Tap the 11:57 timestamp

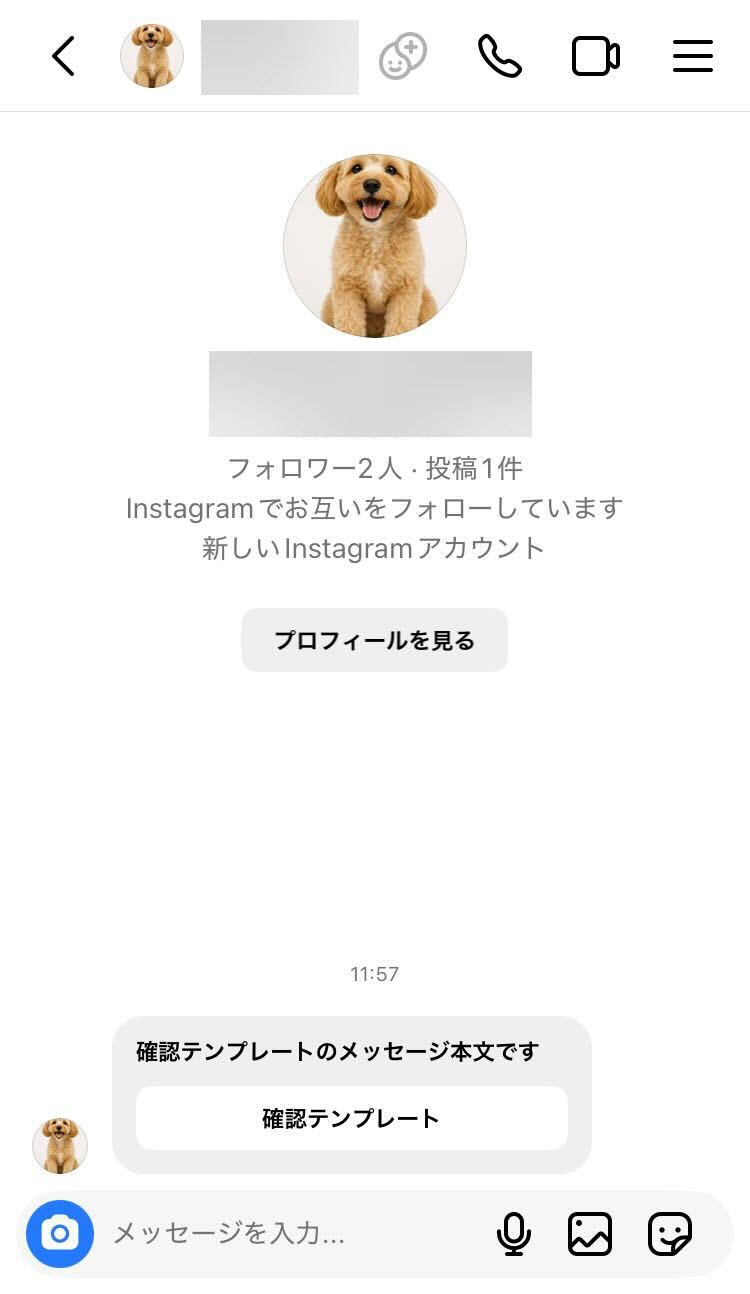coord(375,973)
